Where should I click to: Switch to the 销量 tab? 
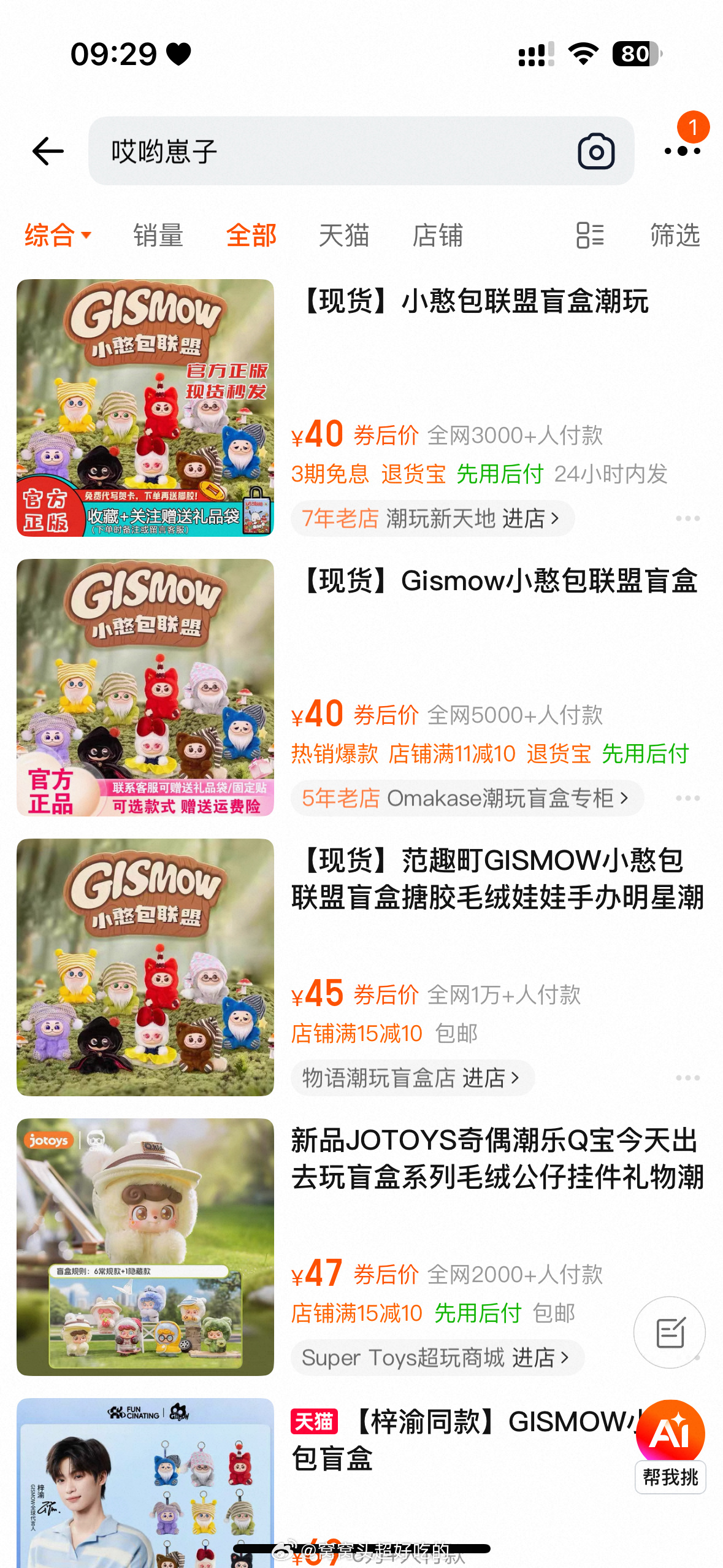[156, 235]
